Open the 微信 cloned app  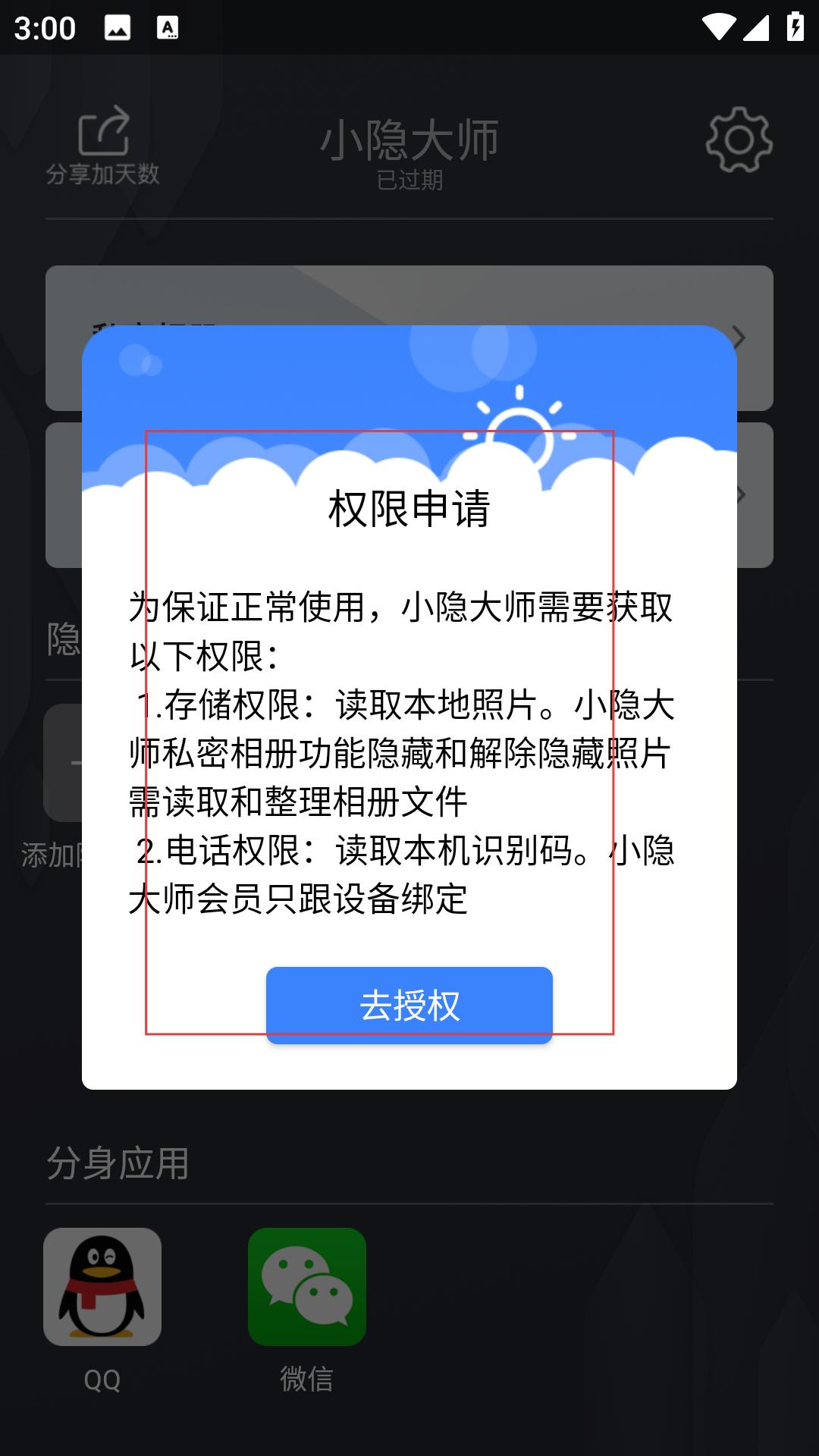pyautogui.click(x=306, y=1287)
